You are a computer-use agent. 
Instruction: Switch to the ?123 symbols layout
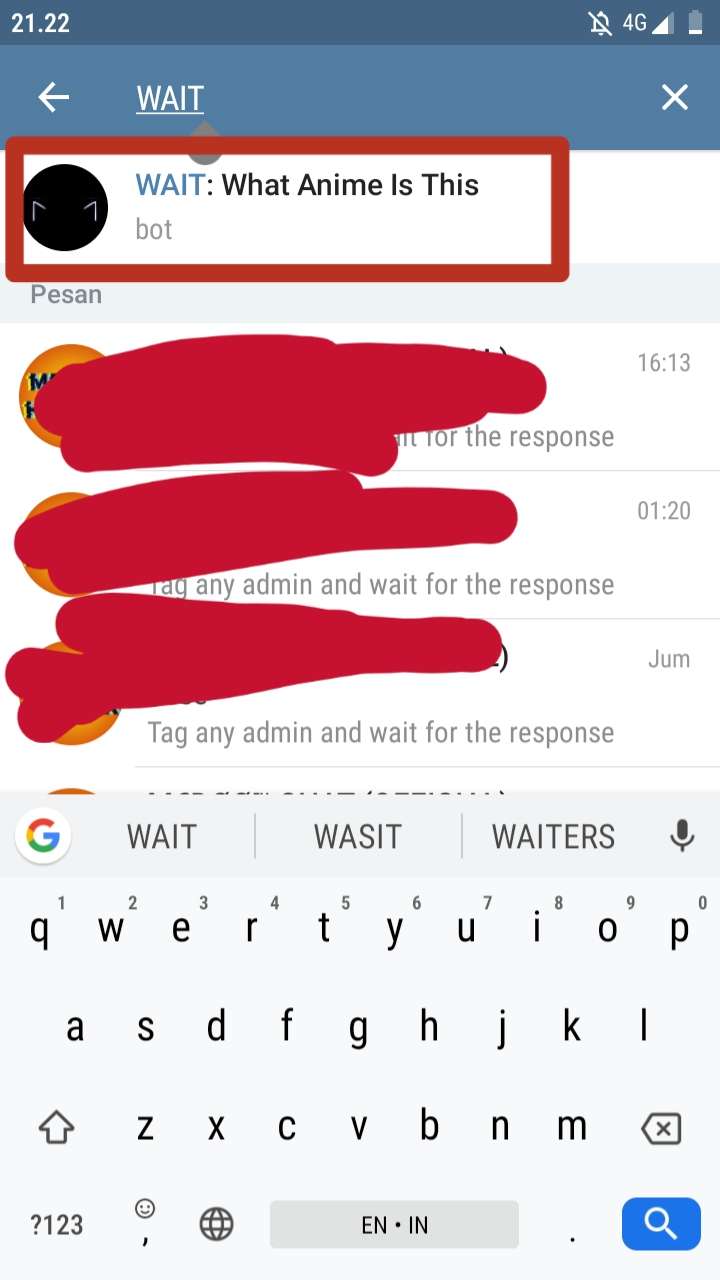tap(55, 1223)
